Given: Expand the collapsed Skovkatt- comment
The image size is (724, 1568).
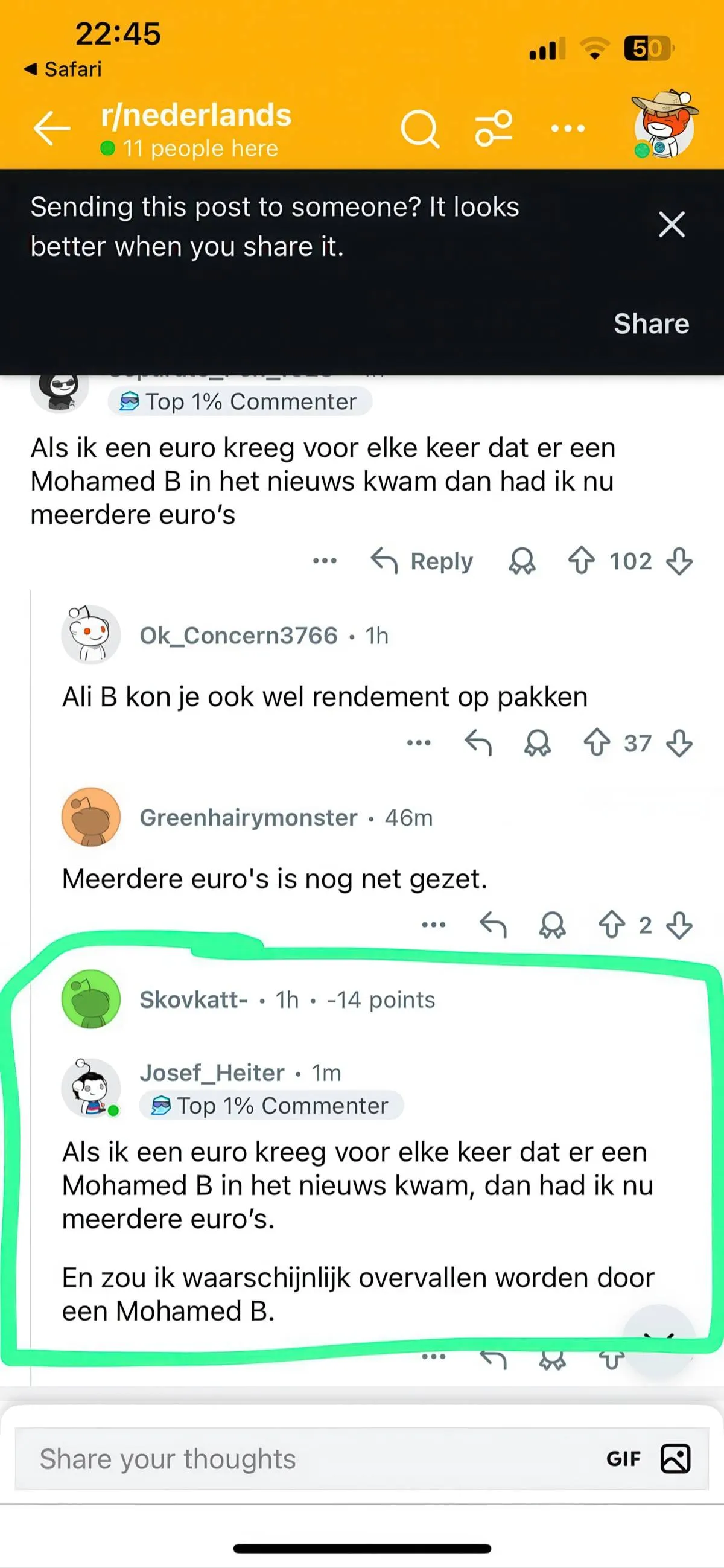Looking at the screenshot, I should 286,999.
